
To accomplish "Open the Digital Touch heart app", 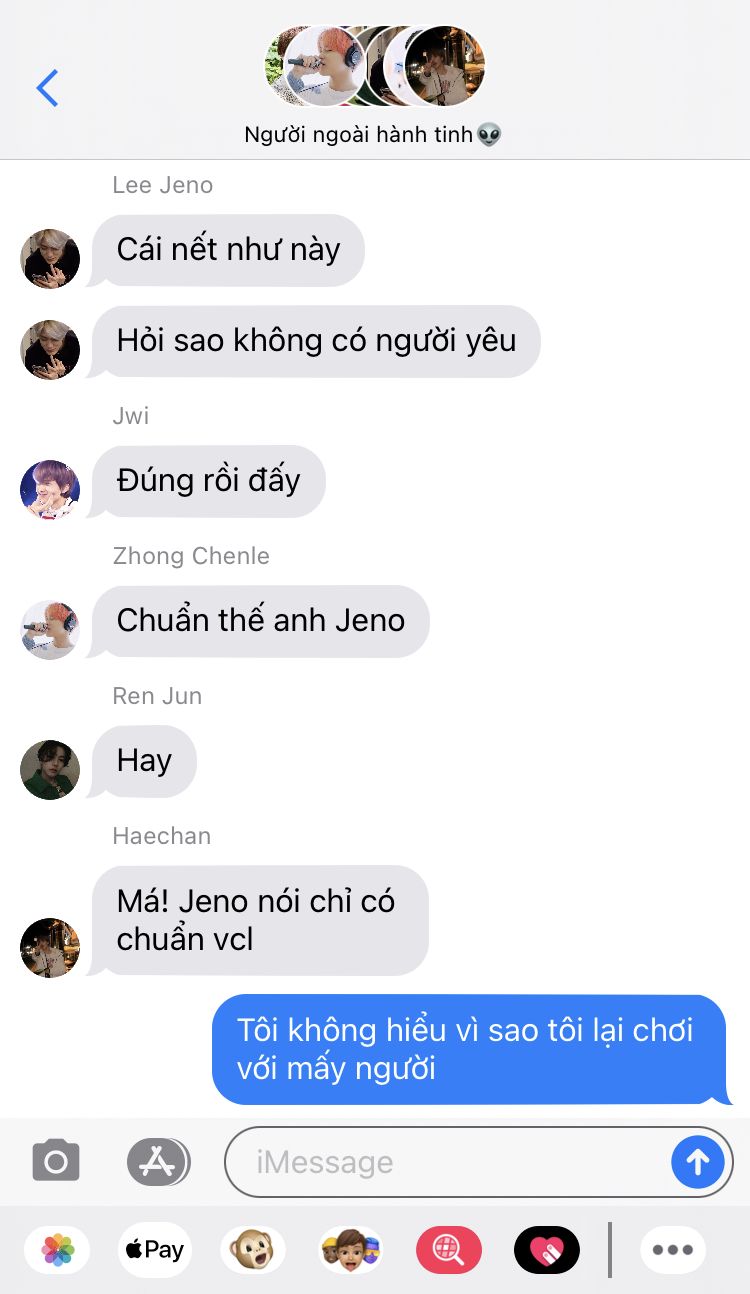I will (547, 1249).
